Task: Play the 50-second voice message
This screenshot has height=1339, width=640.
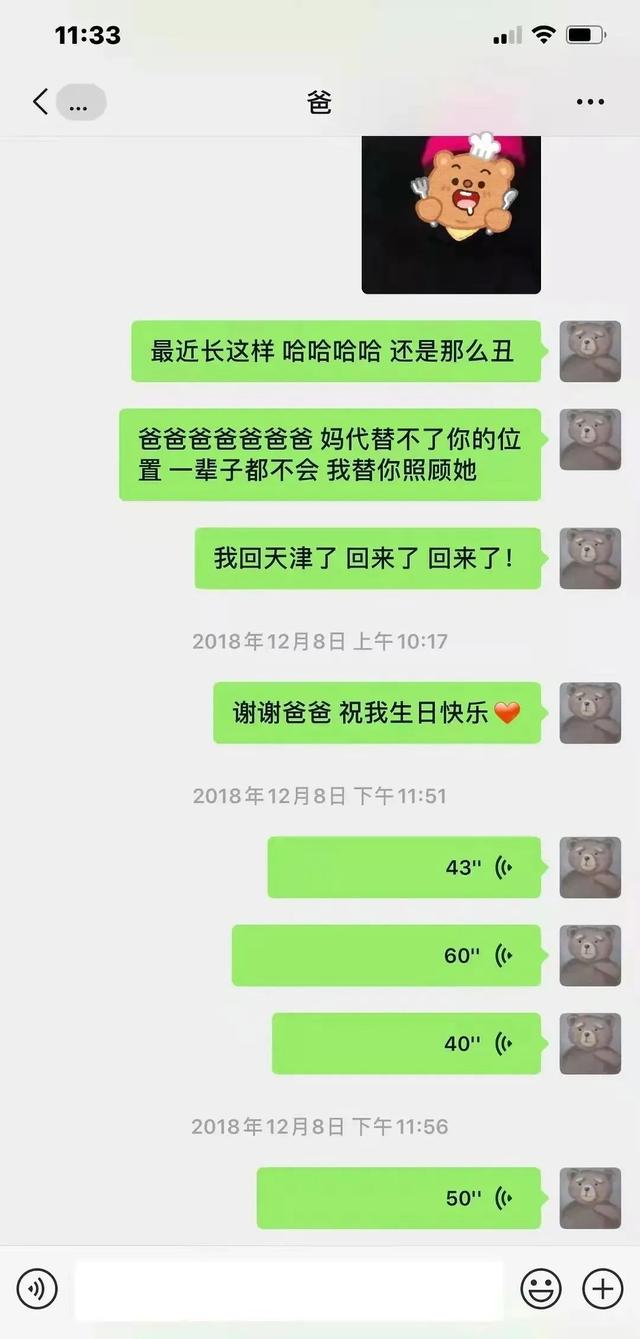Action: pyautogui.click(x=398, y=1197)
